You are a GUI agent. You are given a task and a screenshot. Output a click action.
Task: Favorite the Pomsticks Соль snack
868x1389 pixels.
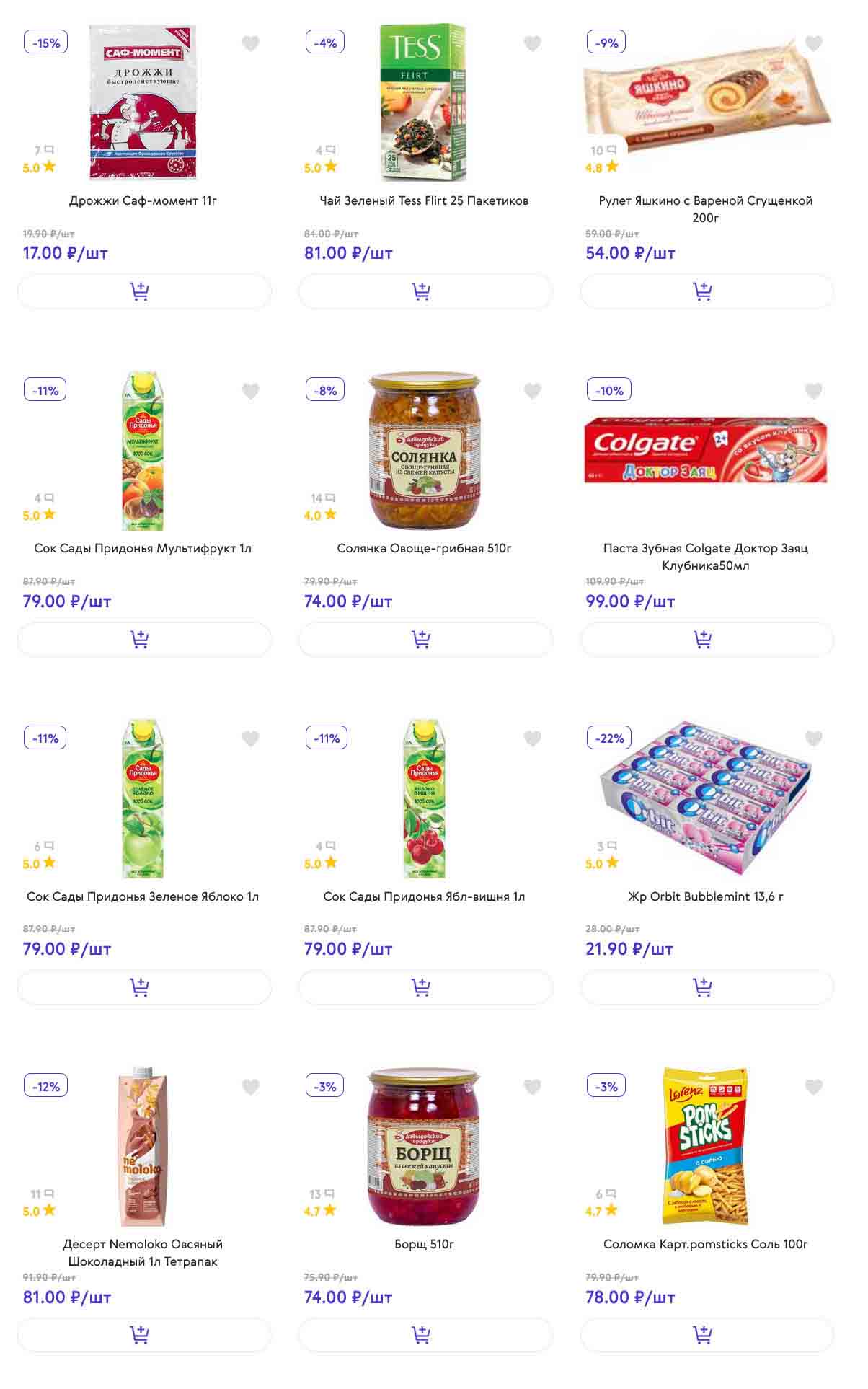coord(813,1087)
